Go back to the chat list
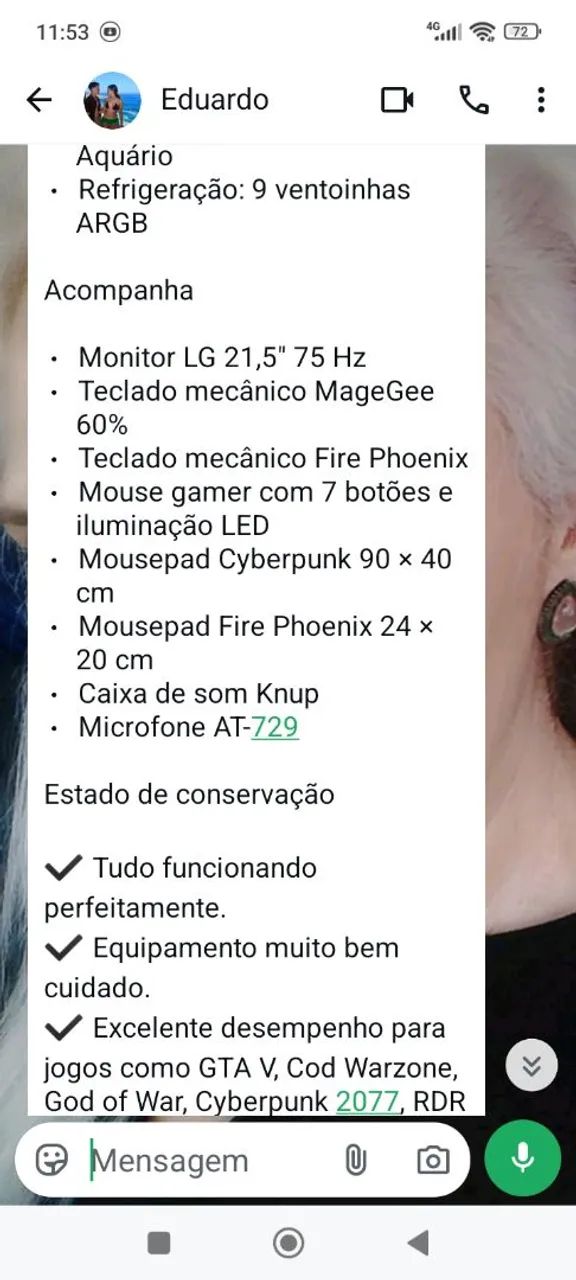The image size is (576, 1280). [x=38, y=100]
